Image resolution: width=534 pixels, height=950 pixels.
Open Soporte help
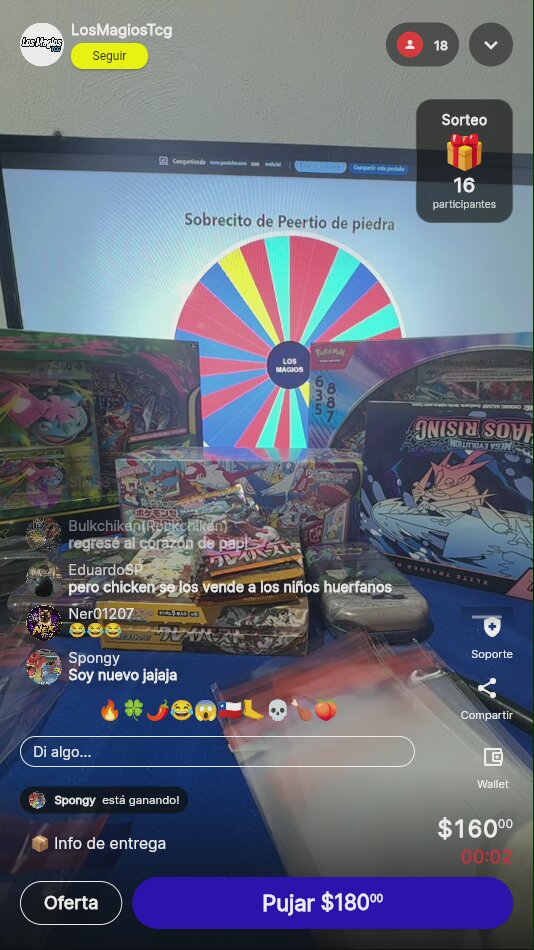click(x=492, y=636)
